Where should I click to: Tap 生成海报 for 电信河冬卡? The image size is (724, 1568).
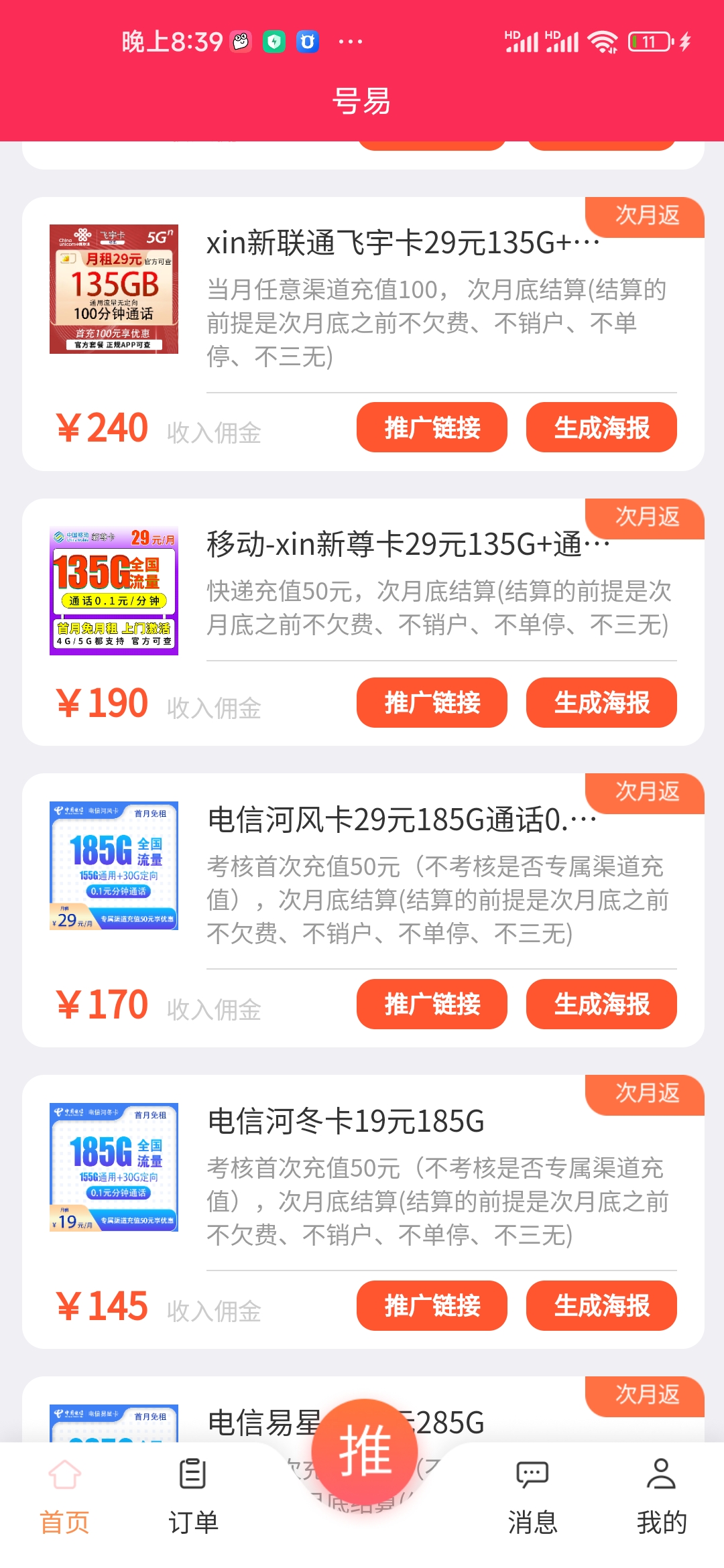coord(601,1305)
